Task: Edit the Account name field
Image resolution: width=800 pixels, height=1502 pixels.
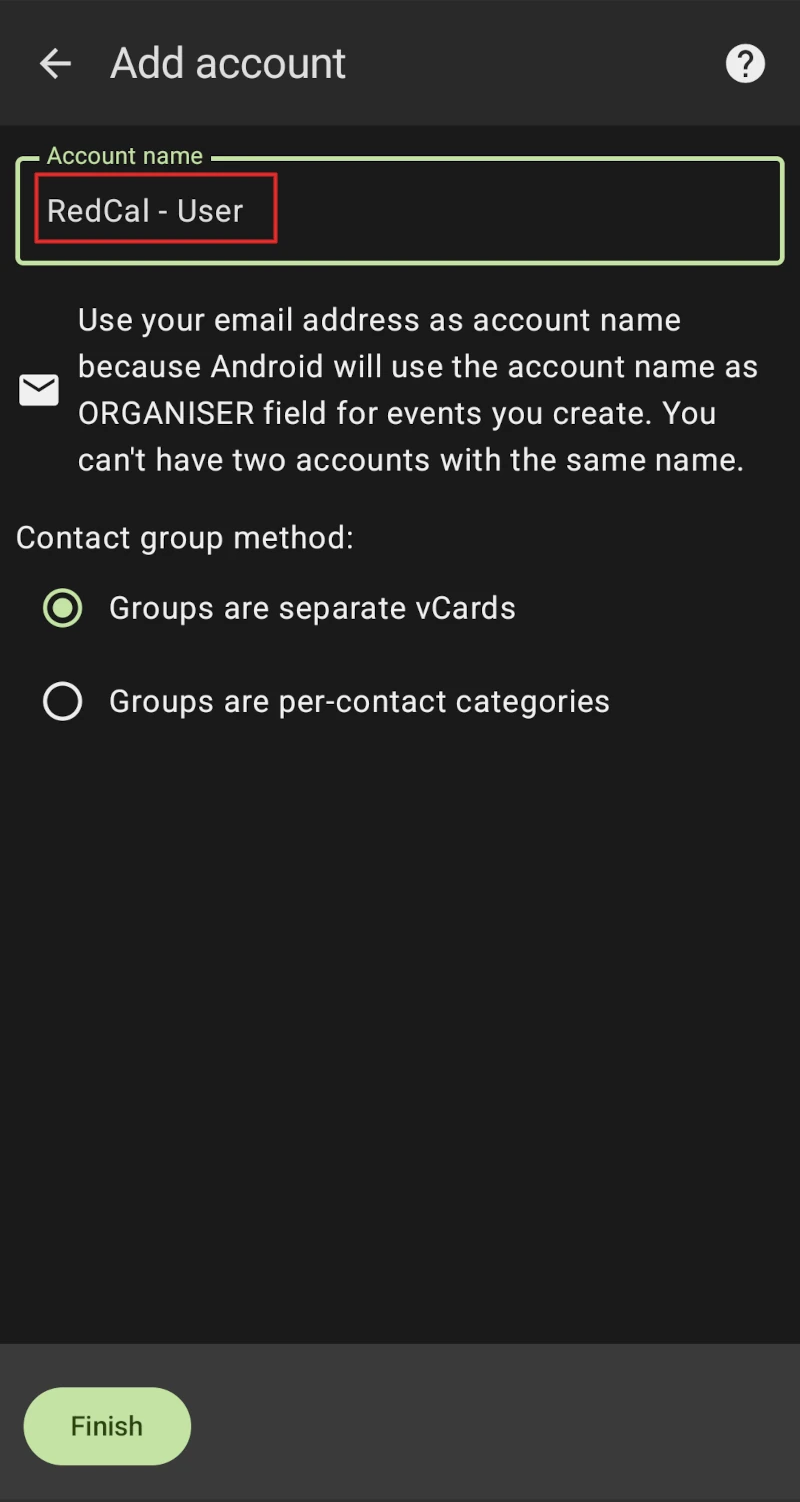Action: 400,211
